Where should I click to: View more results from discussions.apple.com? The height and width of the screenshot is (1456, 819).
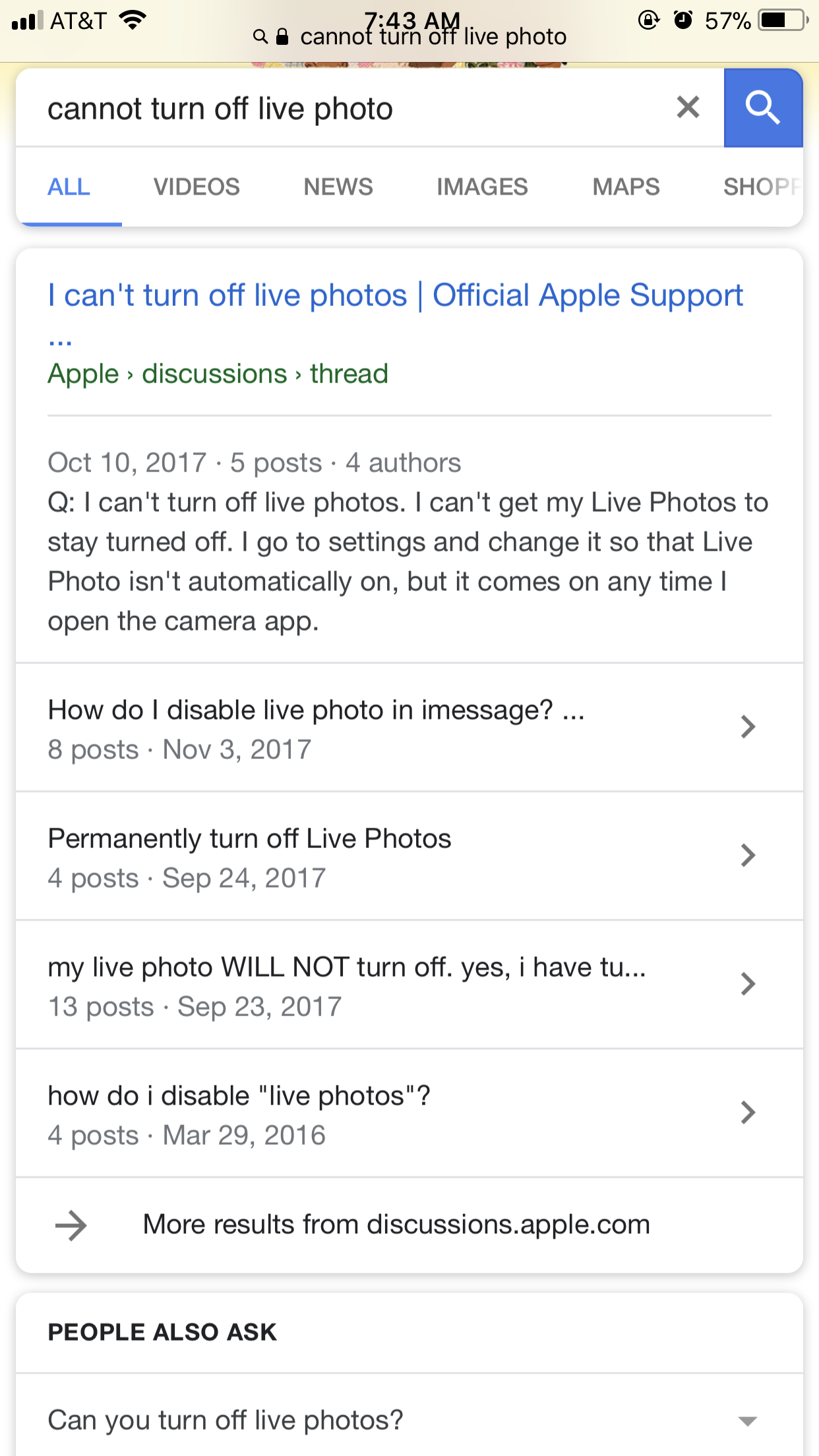point(409,1225)
